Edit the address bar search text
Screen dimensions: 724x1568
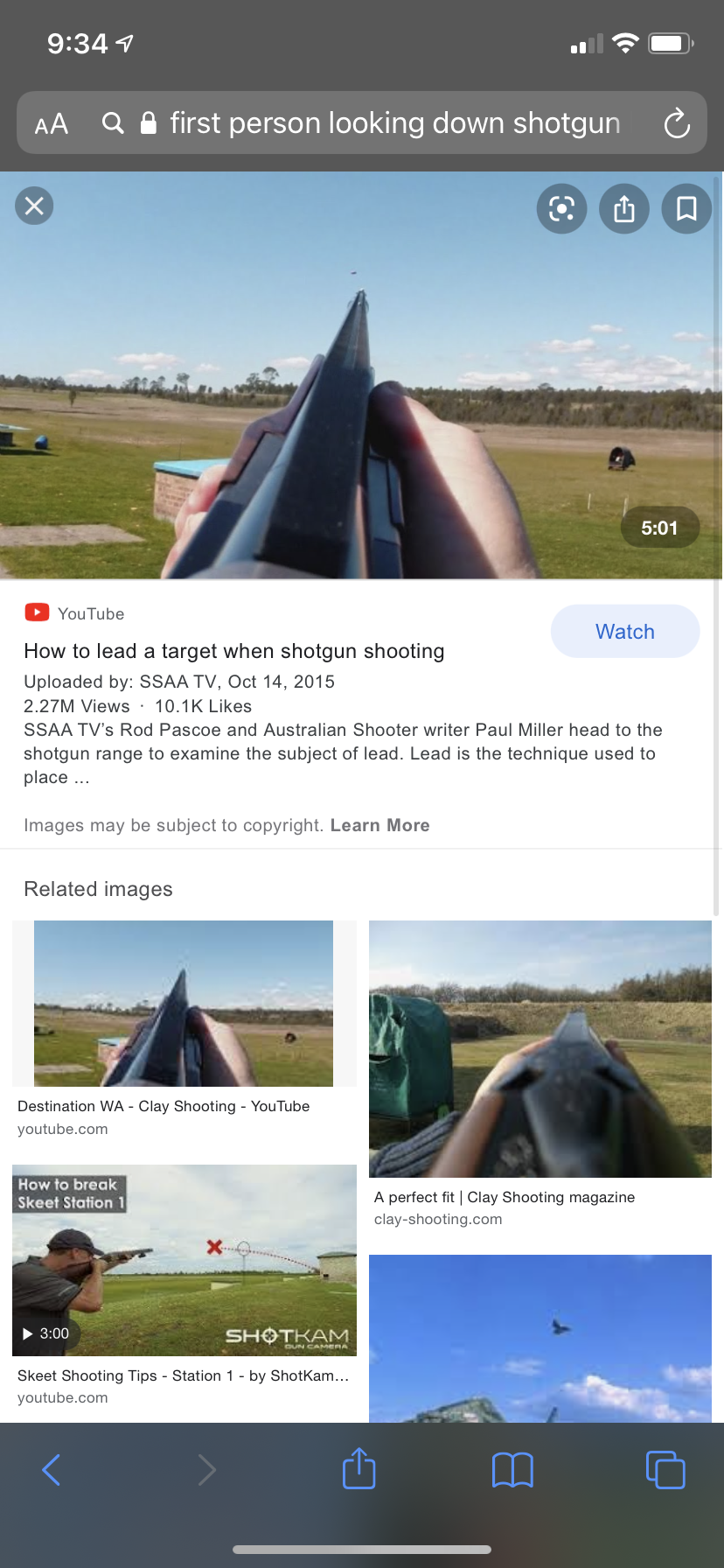pos(393,123)
